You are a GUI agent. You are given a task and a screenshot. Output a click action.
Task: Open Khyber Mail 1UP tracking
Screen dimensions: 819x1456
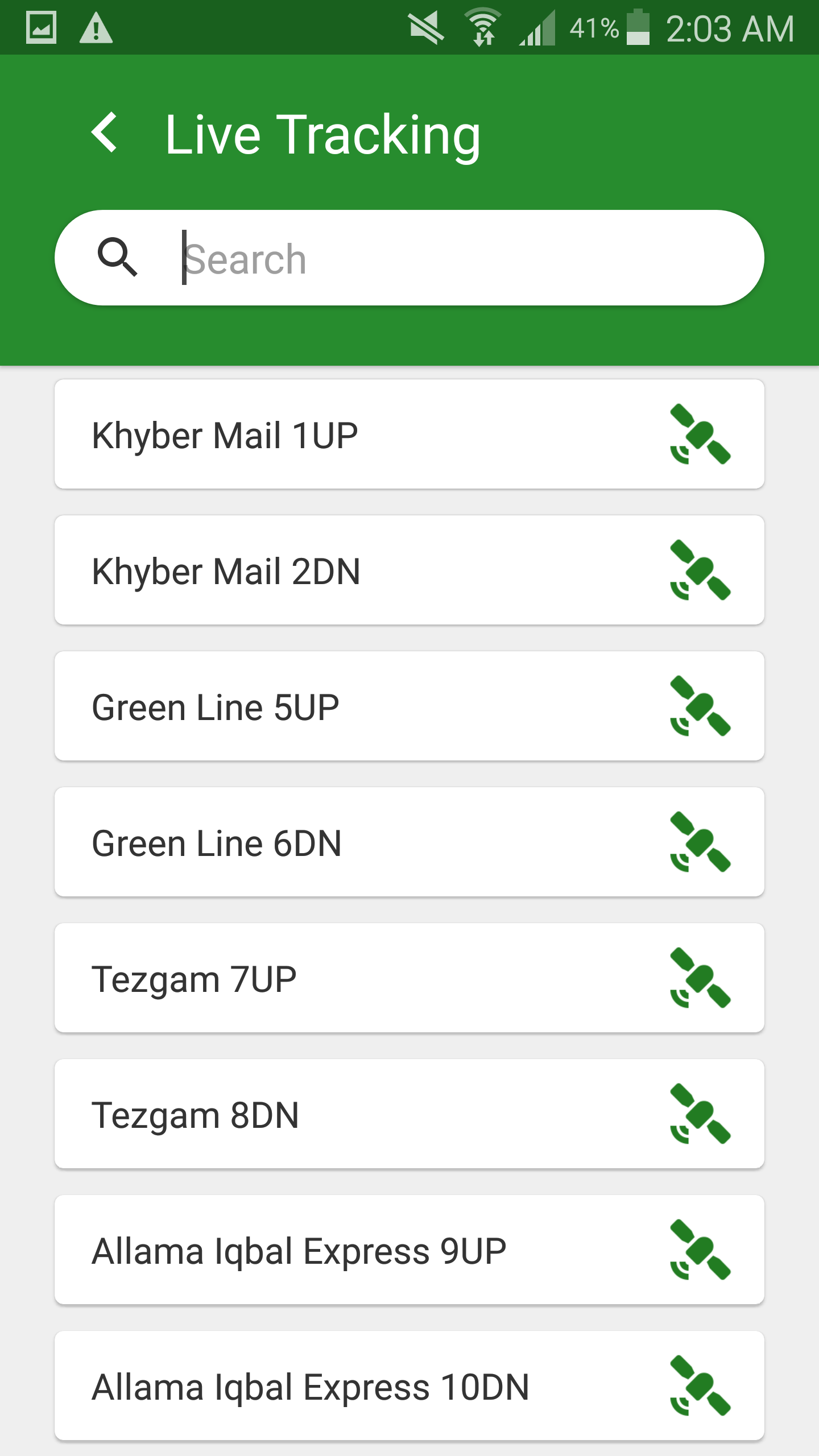coord(408,435)
